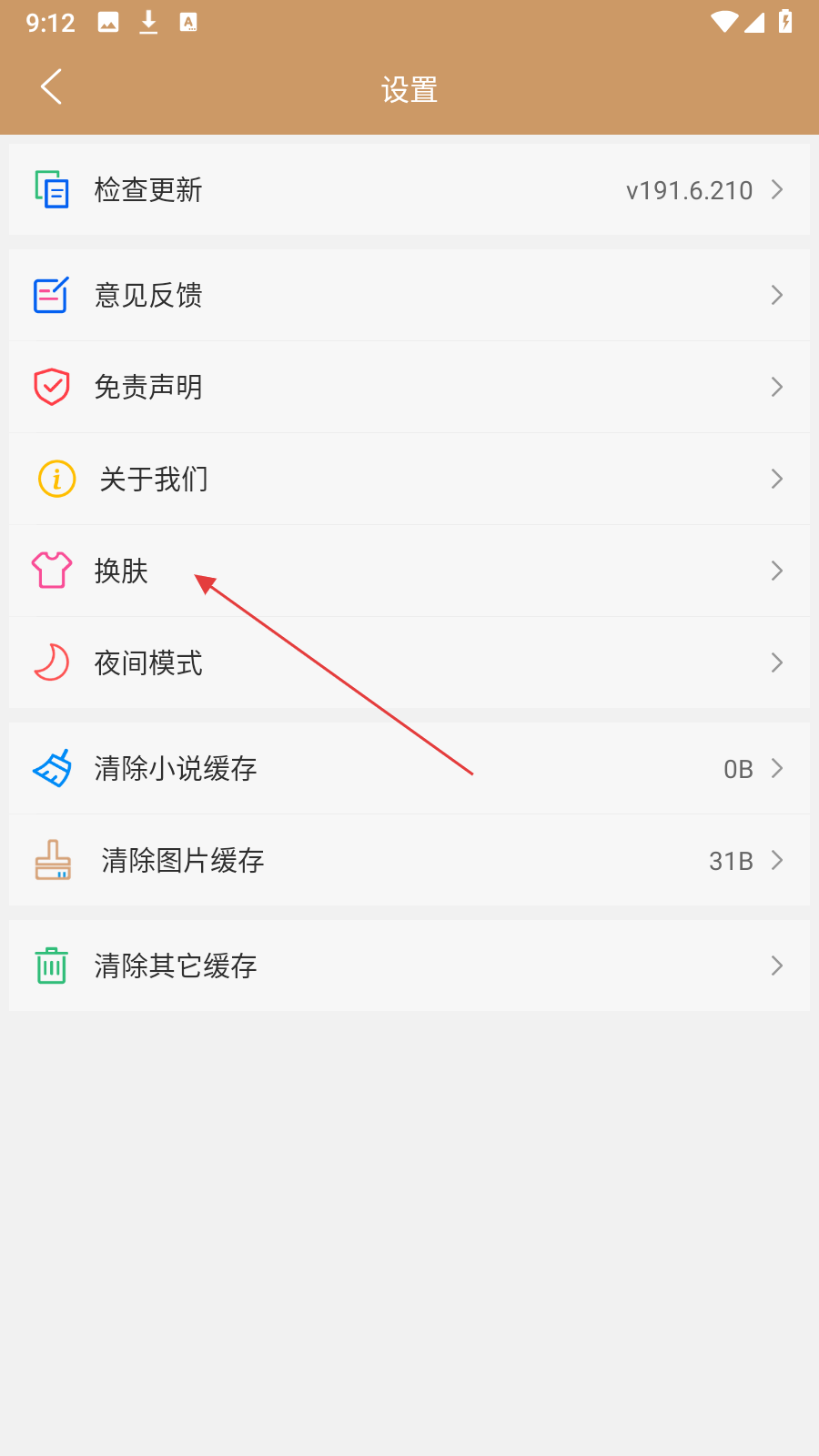
Task: Open 夜间模式 night mode settings
Action: coord(409,663)
